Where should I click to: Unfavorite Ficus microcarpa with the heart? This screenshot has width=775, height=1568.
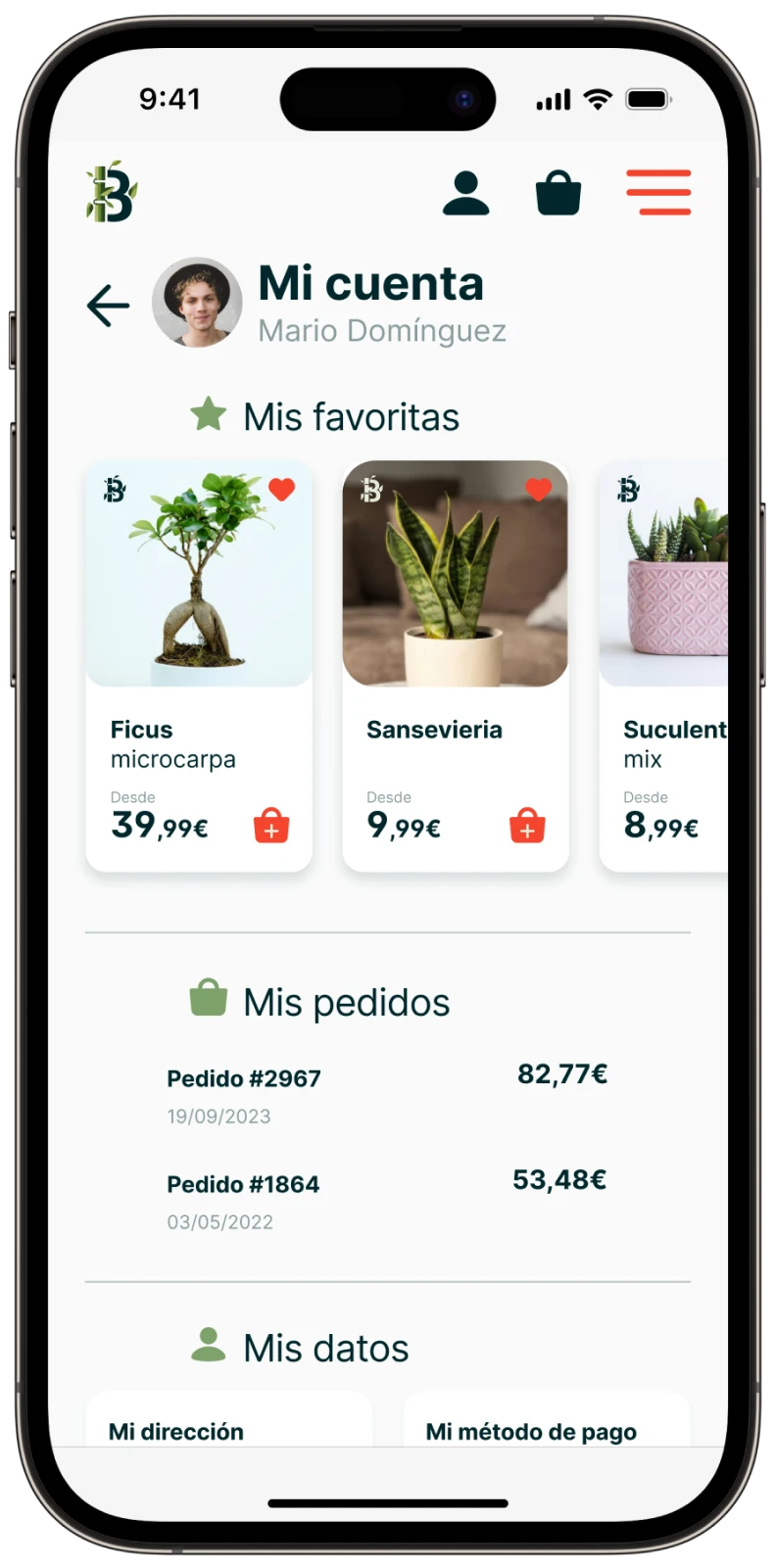pos(282,489)
